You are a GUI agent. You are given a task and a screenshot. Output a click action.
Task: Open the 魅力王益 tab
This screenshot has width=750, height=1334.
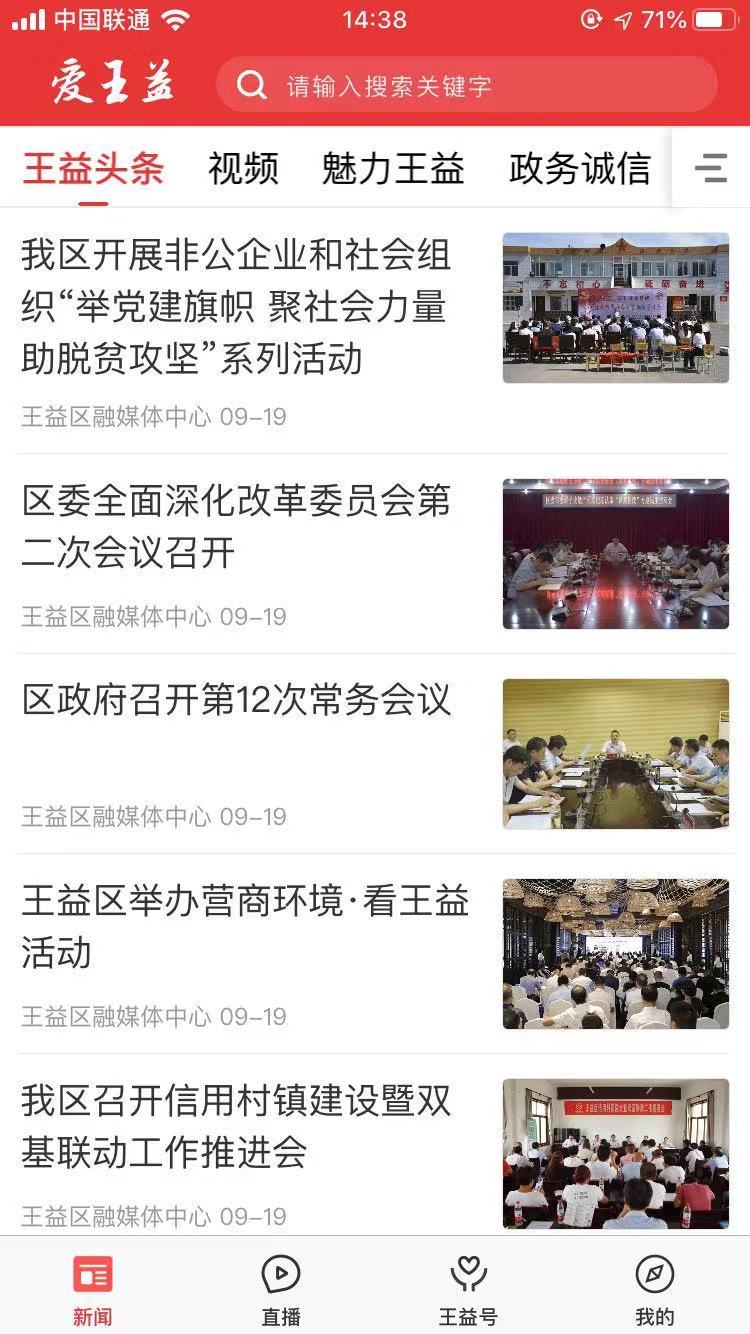click(x=394, y=168)
